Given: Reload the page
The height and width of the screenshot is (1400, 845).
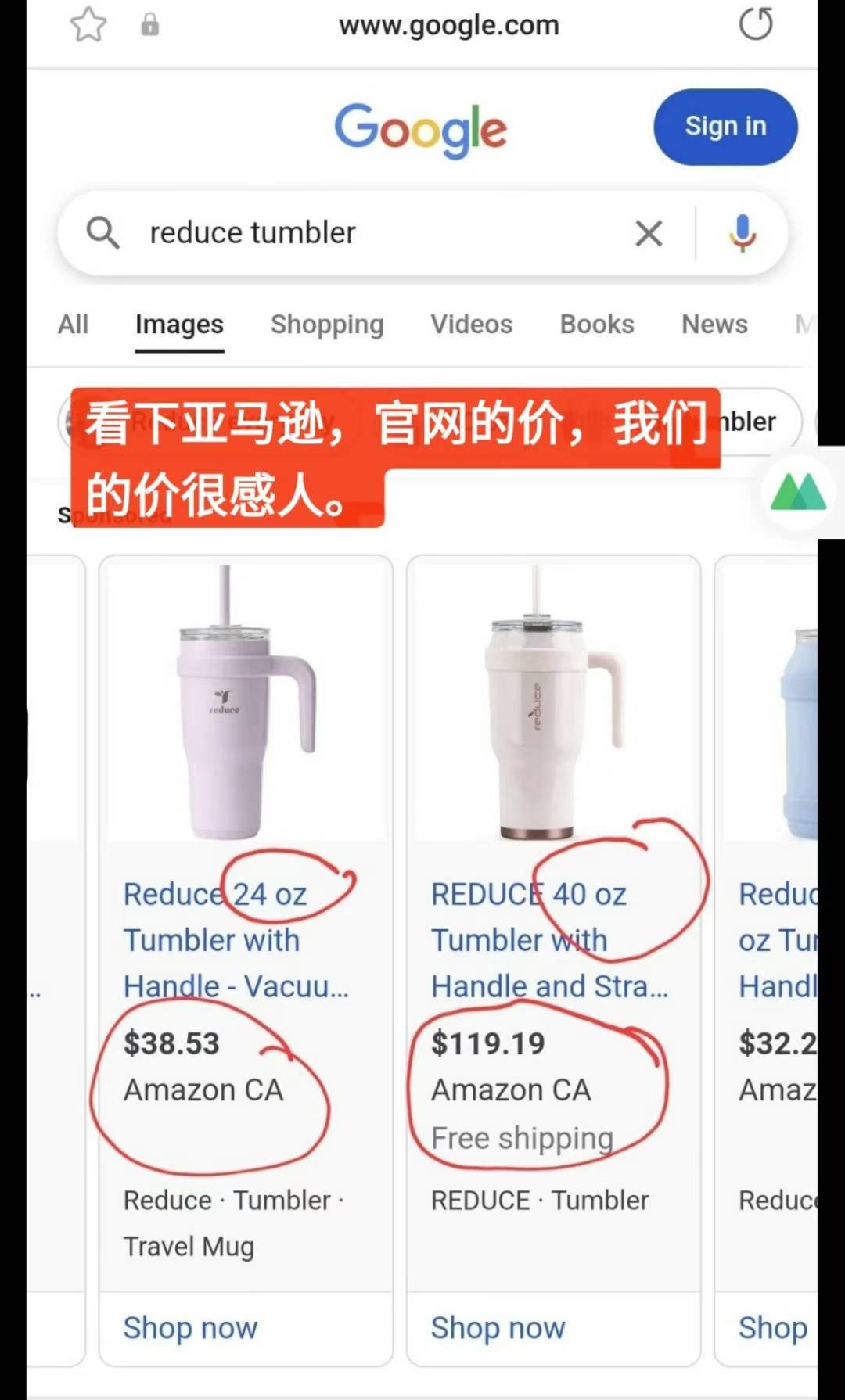Looking at the screenshot, I should 756,23.
